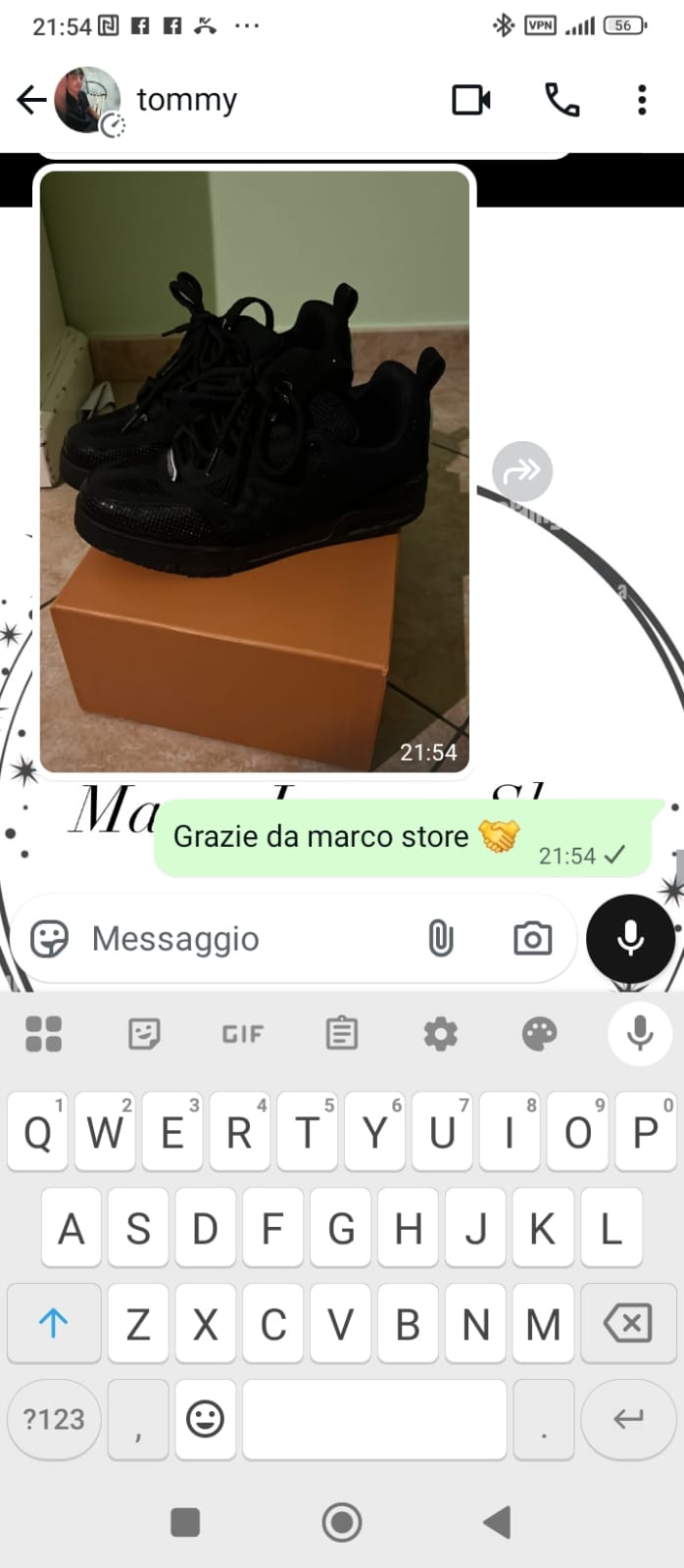Open the keyboard theme palette
This screenshot has width=684, height=1568.
coord(539,1034)
